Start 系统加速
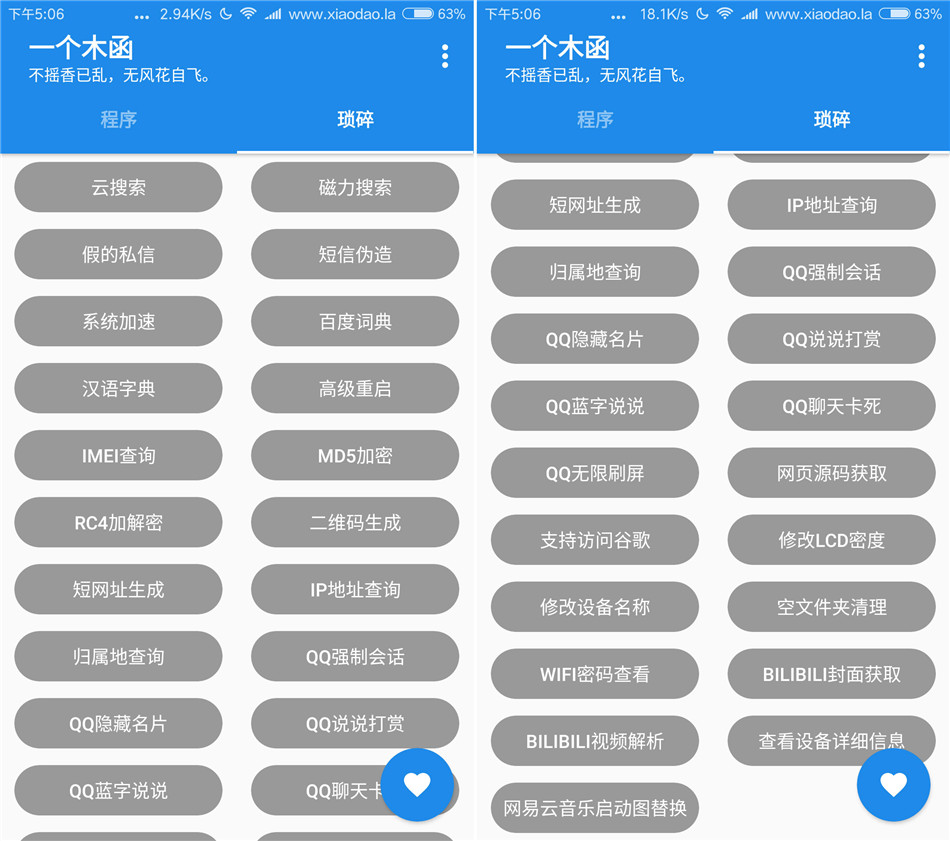The width and height of the screenshot is (950, 841). click(x=118, y=321)
